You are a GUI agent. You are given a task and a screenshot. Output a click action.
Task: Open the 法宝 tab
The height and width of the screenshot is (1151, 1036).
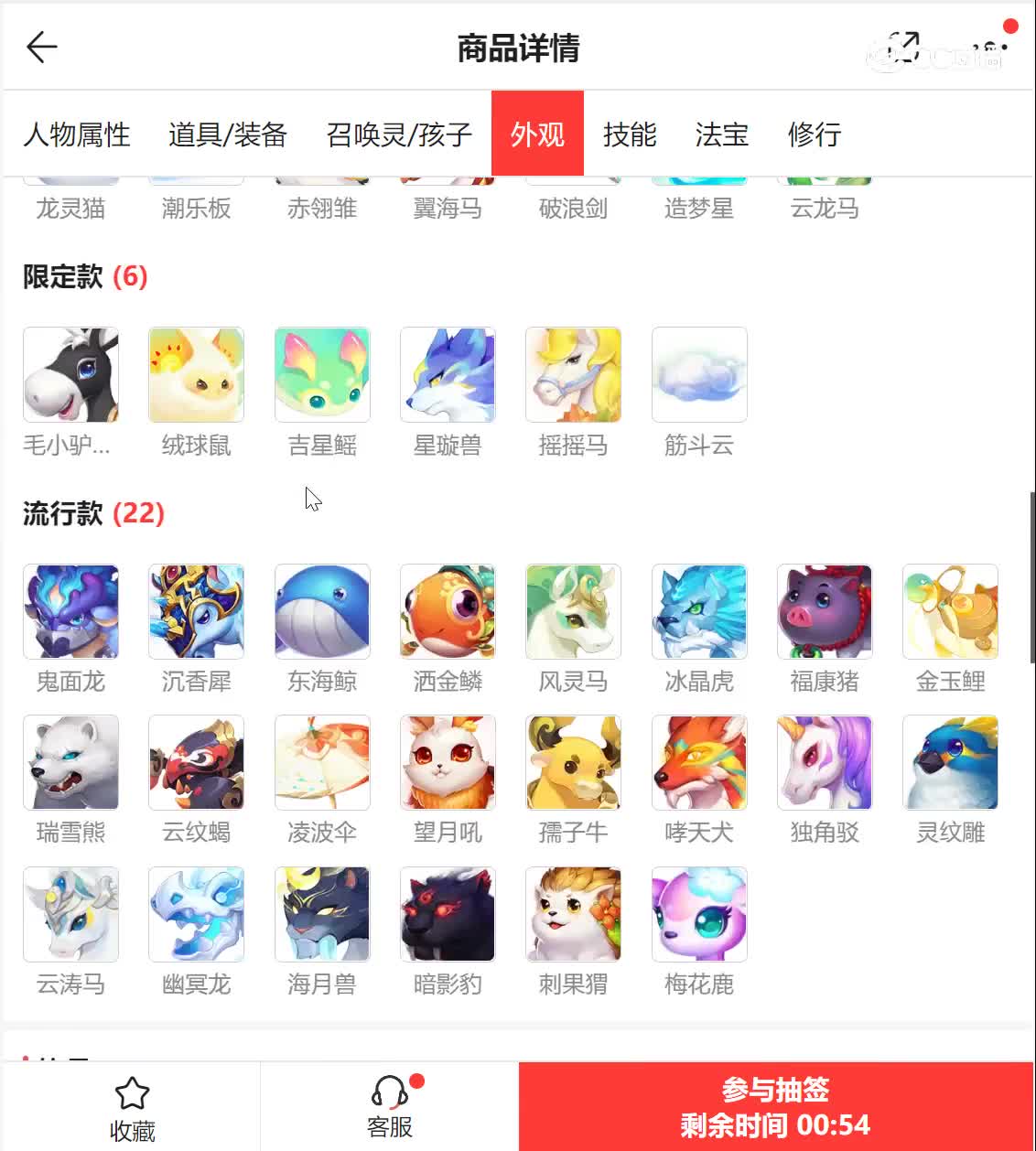721,134
